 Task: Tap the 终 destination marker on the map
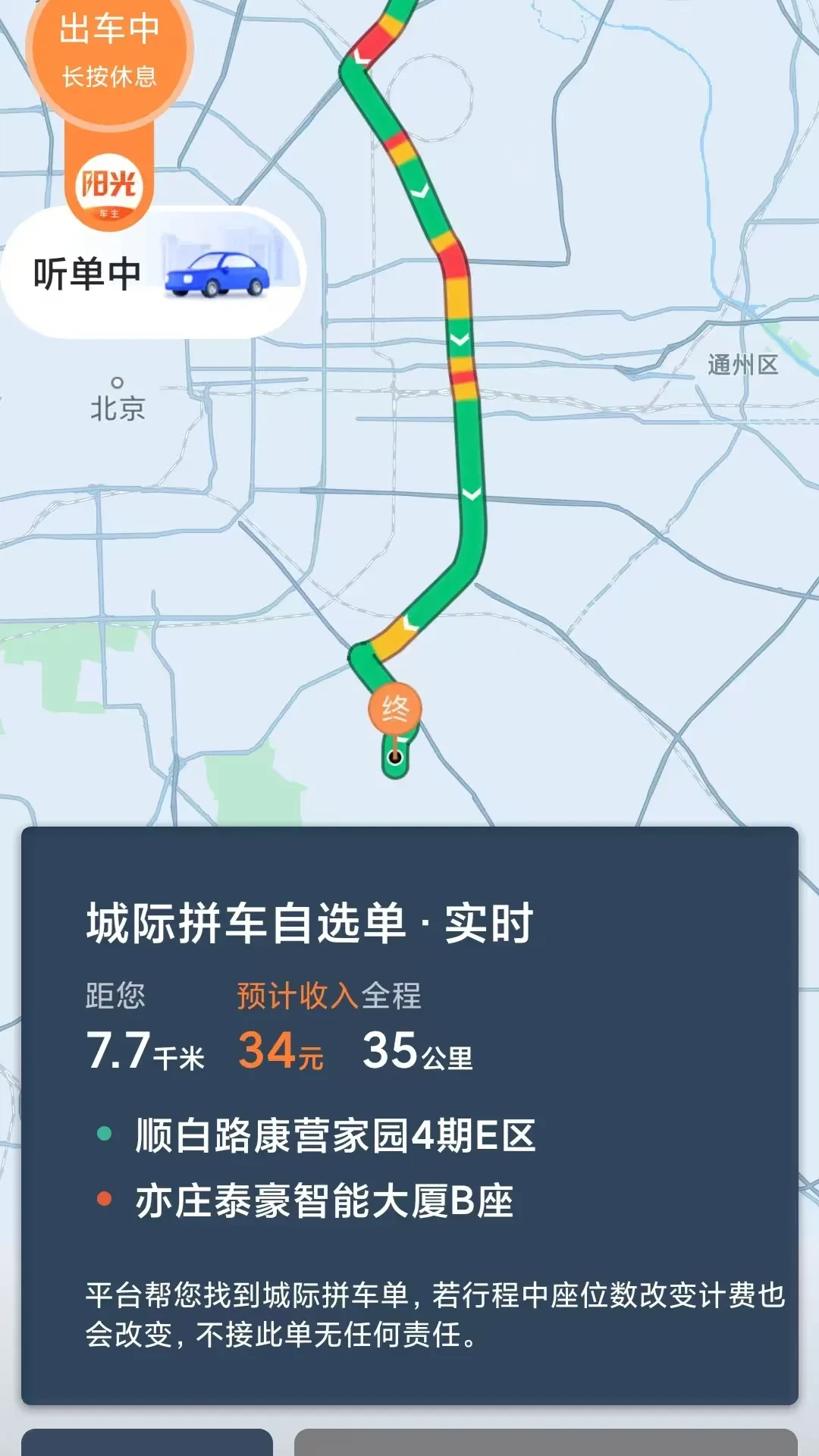click(394, 706)
